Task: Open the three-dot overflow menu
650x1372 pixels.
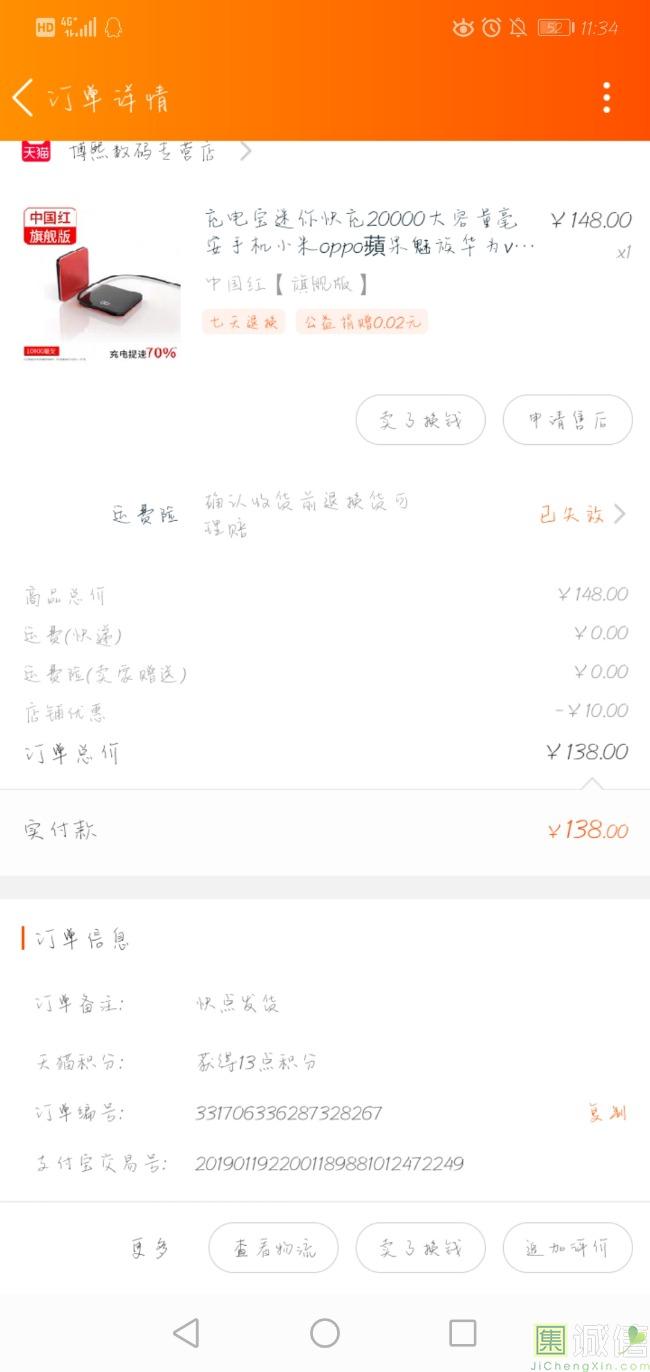Action: point(606,98)
